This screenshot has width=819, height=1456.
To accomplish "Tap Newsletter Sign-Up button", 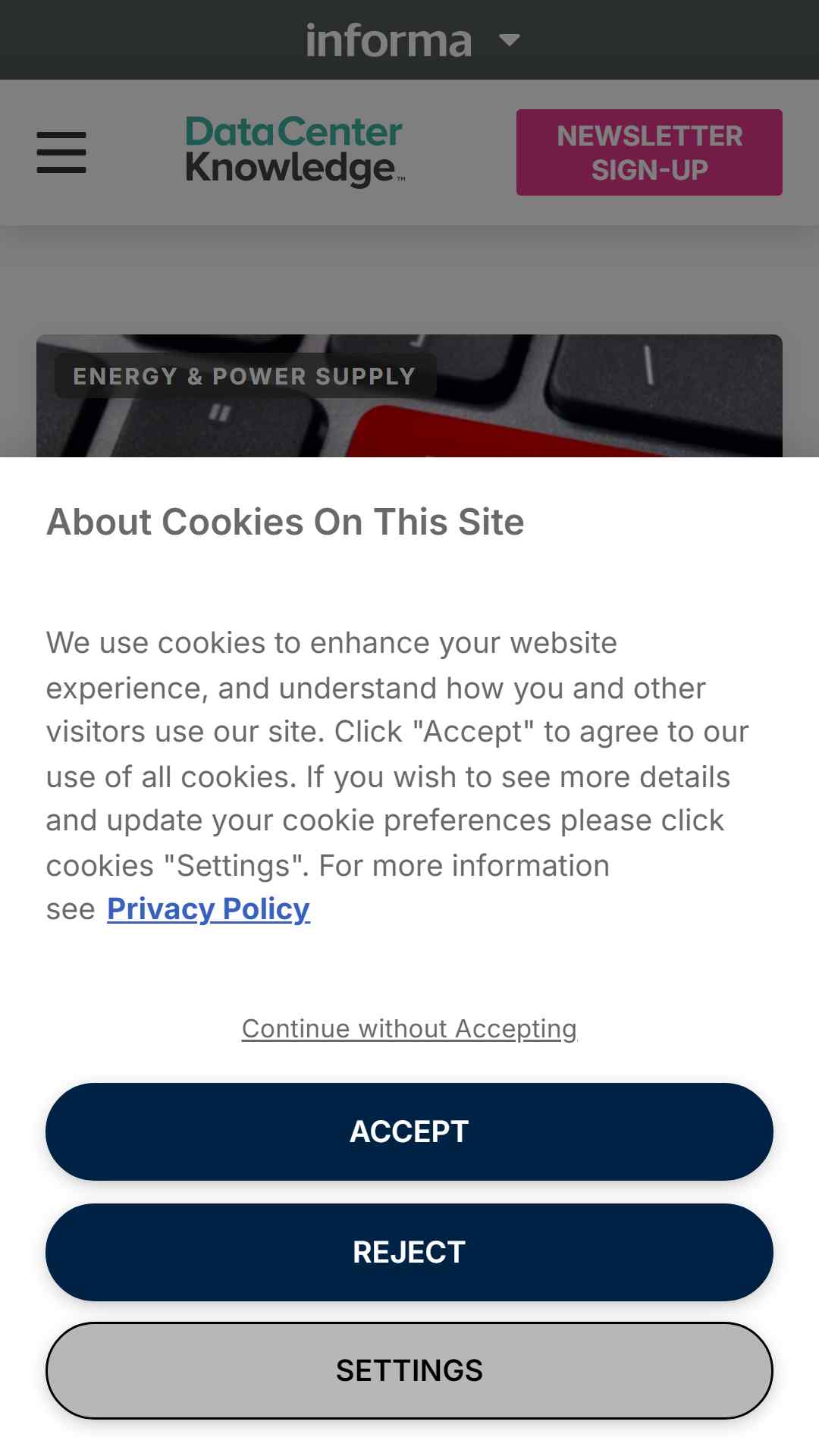I will 649,152.
